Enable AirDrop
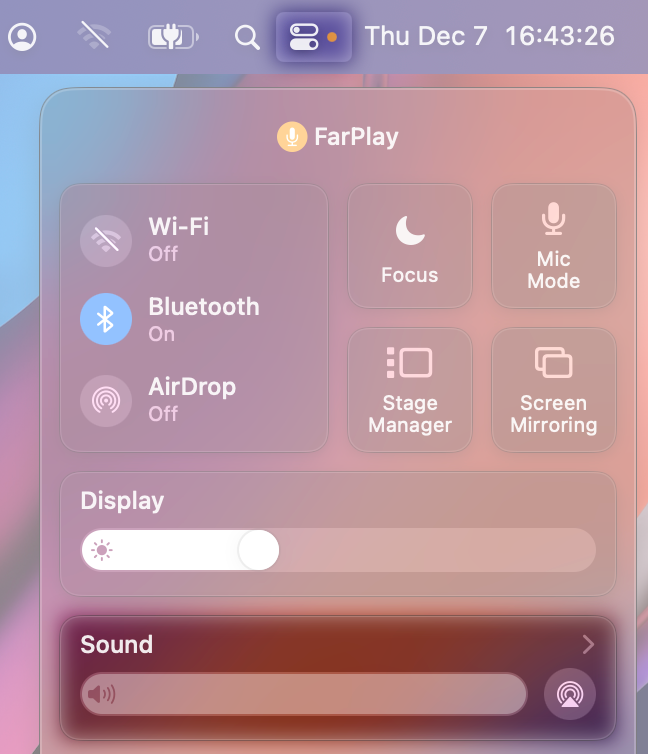The height and width of the screenshot is (754, 648). click(106, 399)
